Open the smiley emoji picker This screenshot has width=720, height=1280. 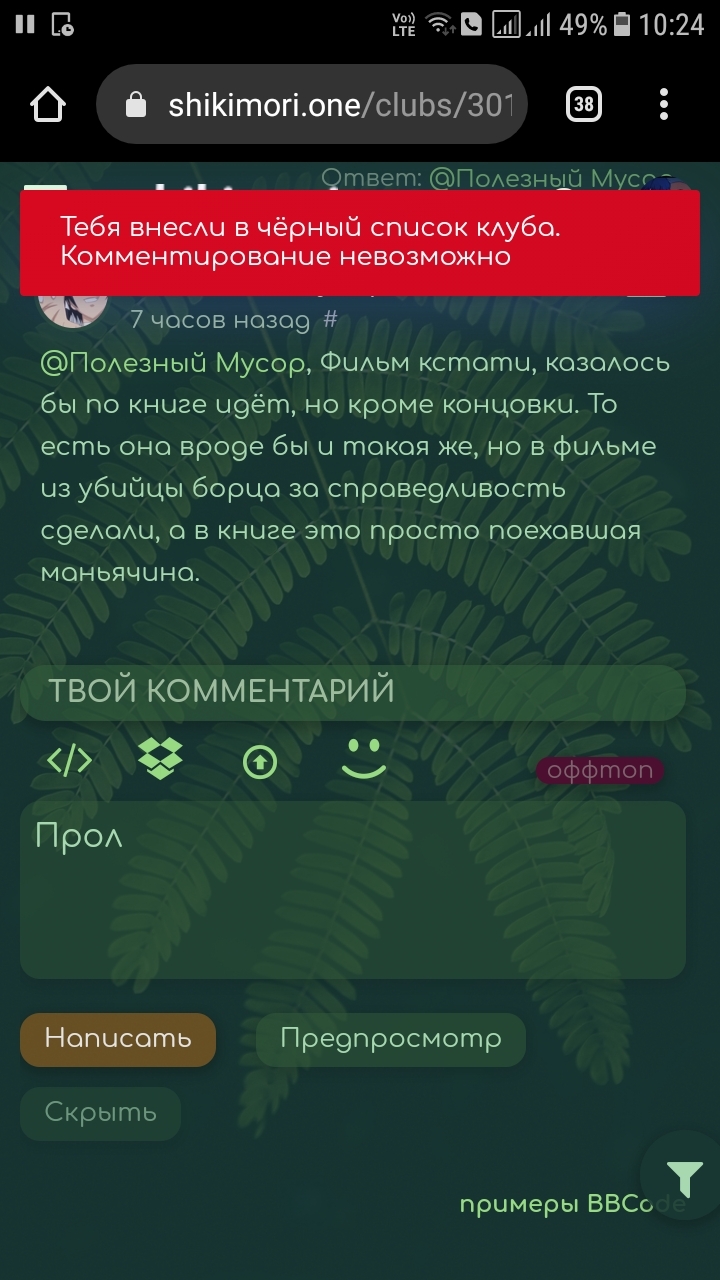[x=363, y=760]
